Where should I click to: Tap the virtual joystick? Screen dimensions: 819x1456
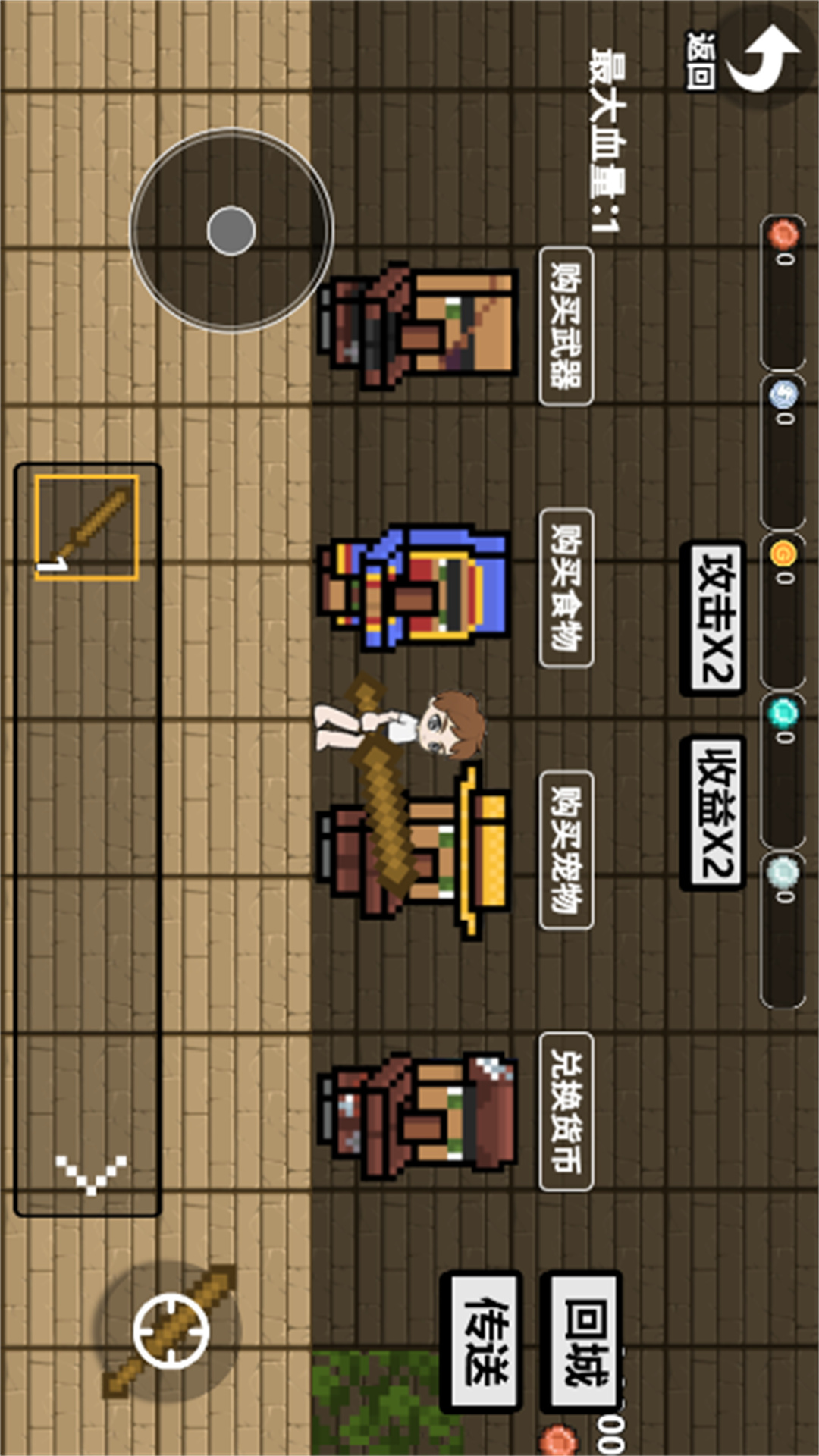[x=231, y=230]
